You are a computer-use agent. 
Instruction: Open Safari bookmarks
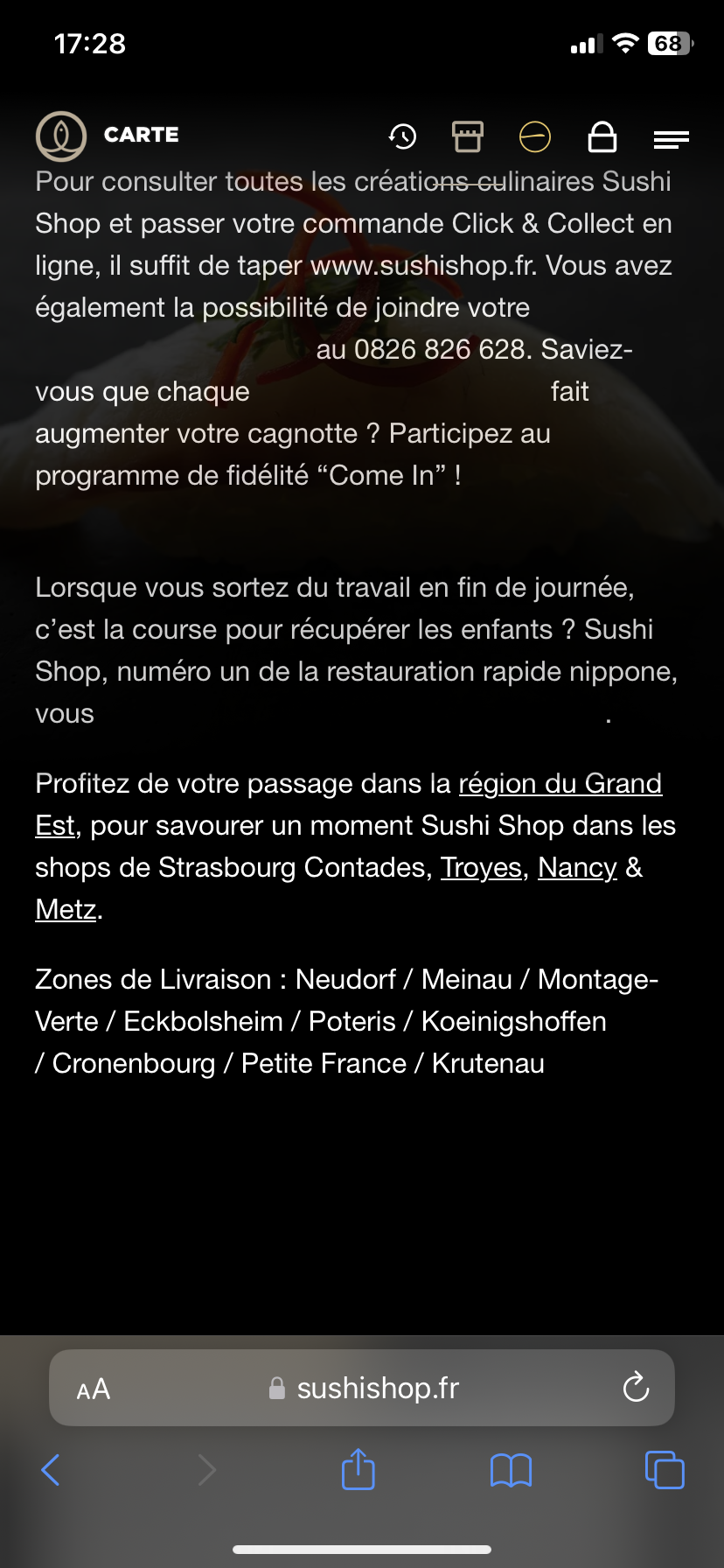pyautogui.click(x=512, y=1470)
